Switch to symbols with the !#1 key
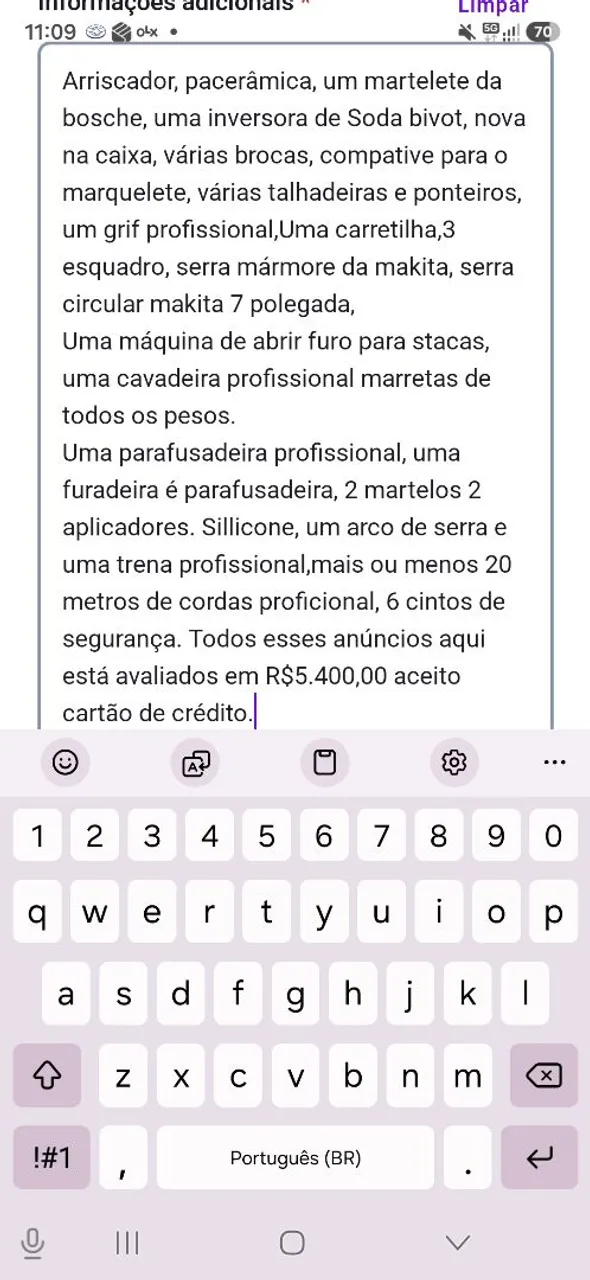Image resolution: width=590 pixels, height=1280 pixels. pyautogui.click(x=52, y=1158)
